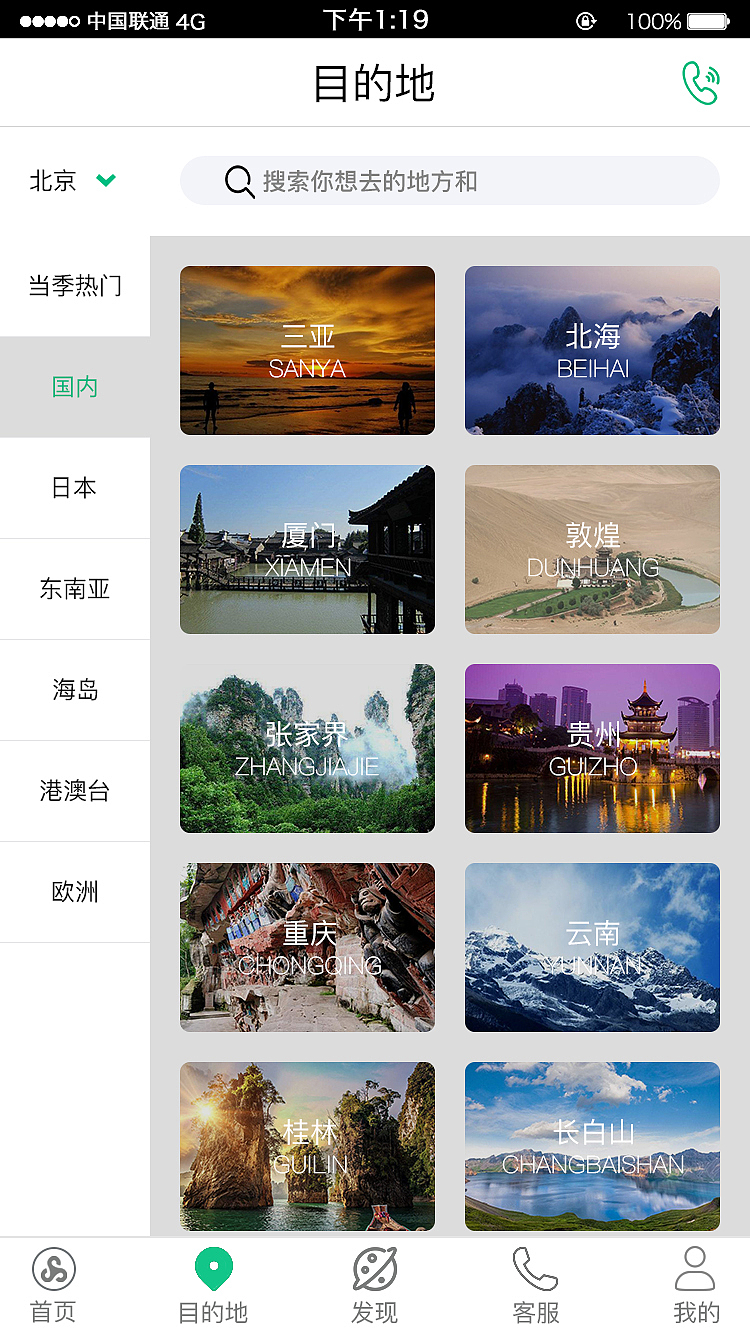The image size is (750, 1334).
Task: Select 东南亚 in the sidebar
Action: click(75, 589)
